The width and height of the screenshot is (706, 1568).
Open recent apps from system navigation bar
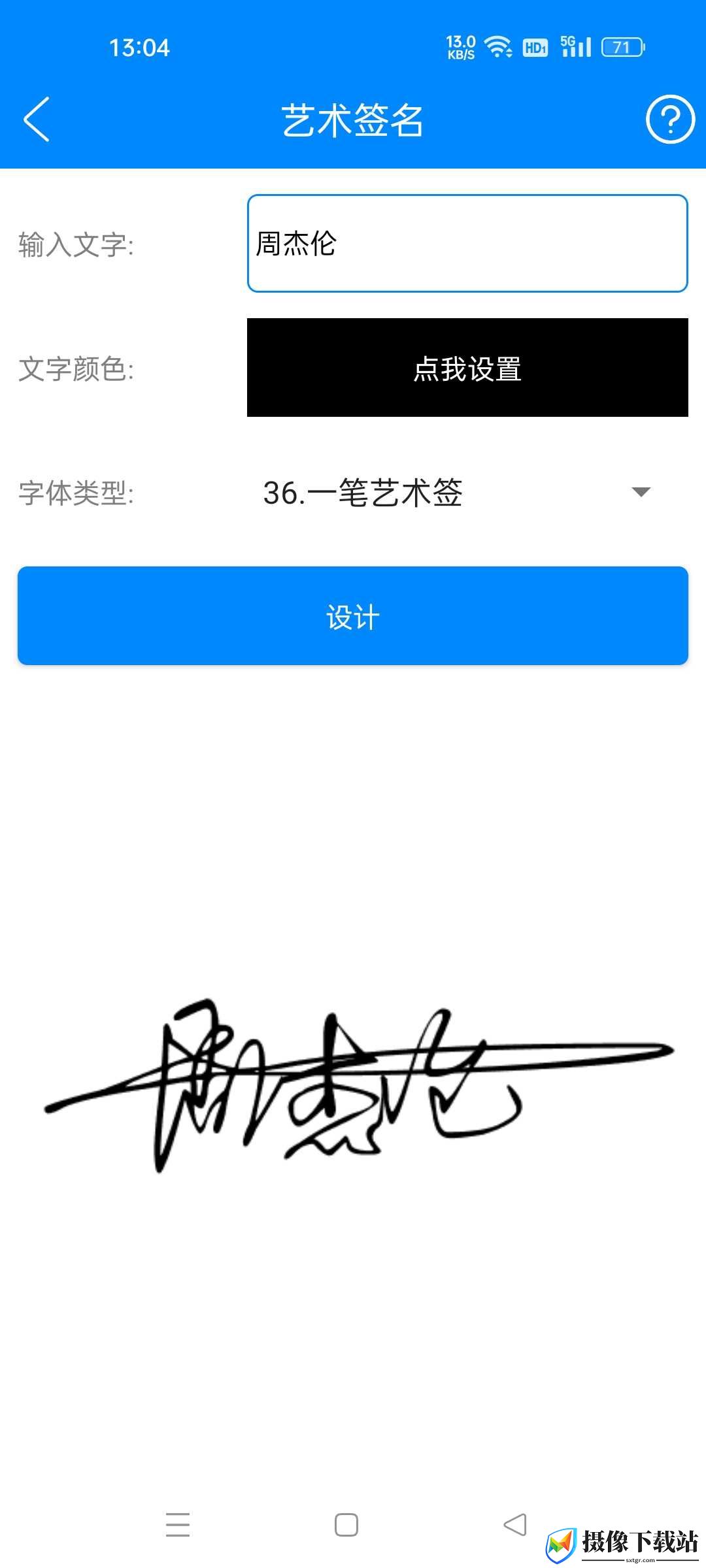178,1525
